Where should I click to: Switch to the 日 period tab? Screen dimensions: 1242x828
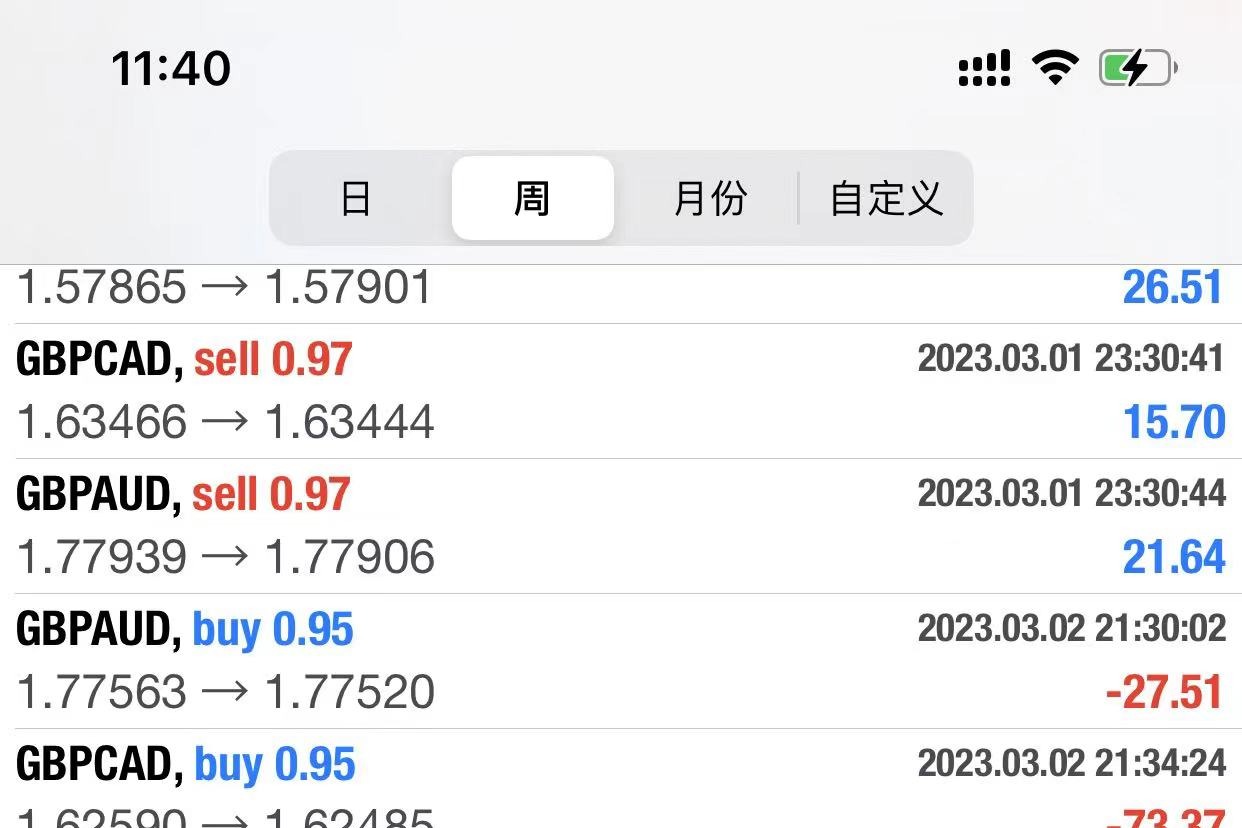click(356, 198)
